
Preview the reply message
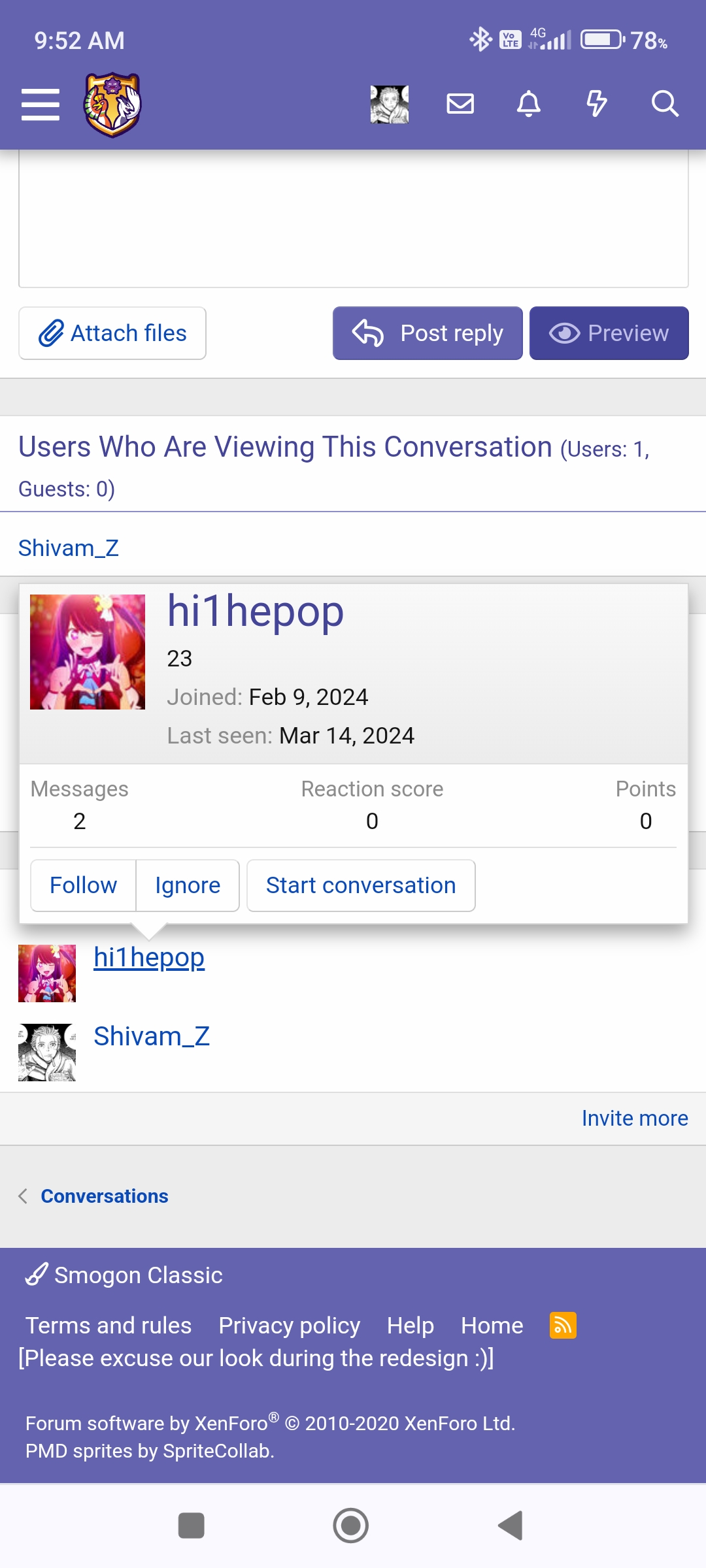[609, 333]
